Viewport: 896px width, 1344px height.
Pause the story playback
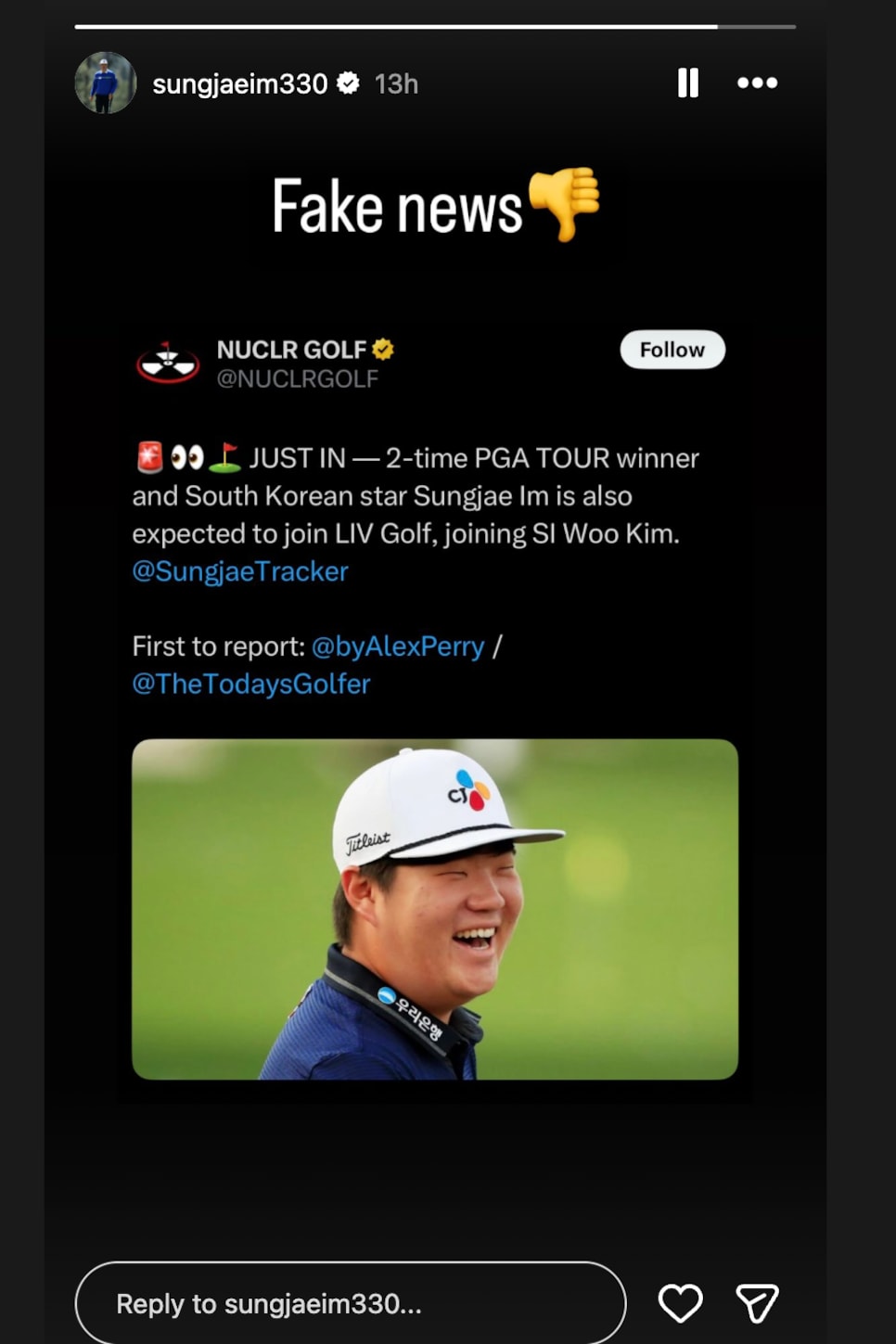(x=687, y=83)
